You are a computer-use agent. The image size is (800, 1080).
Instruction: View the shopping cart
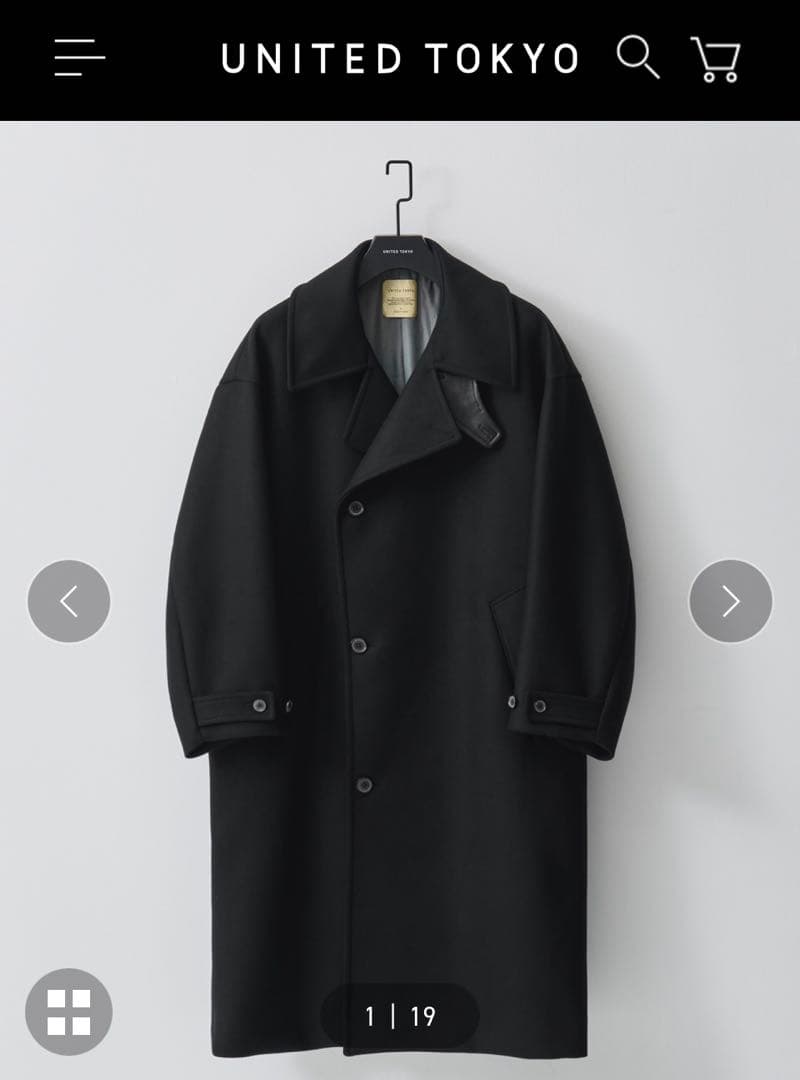716,59
